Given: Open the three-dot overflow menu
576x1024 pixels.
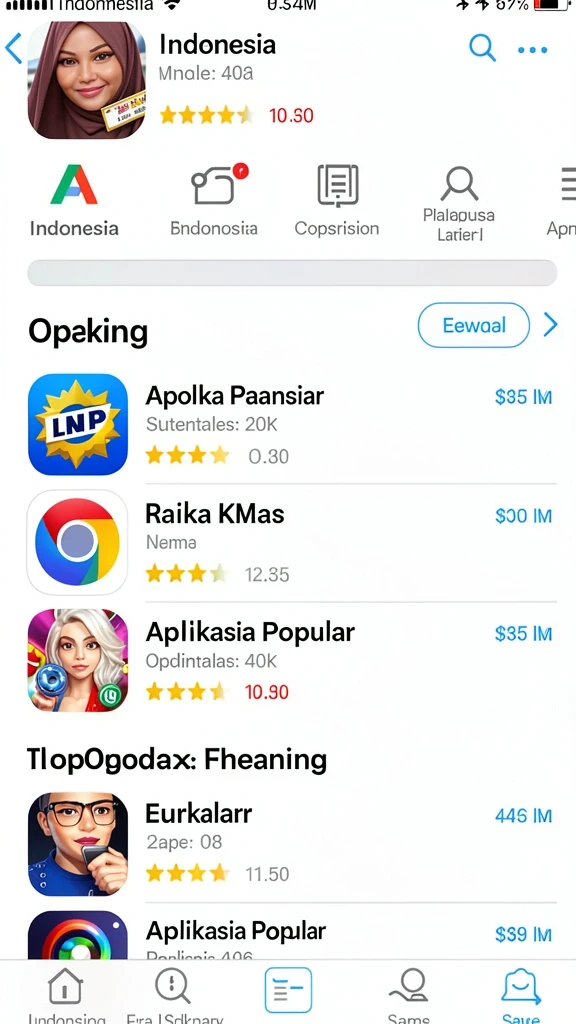Looking at the screenshot, I should pos(532,50).
